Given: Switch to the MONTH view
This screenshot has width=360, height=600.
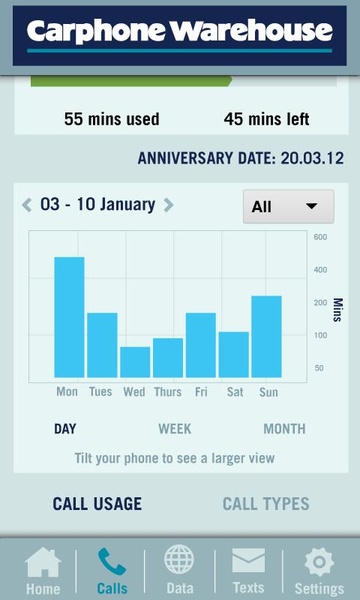Looking at the screenshot, I should (284, 429).
